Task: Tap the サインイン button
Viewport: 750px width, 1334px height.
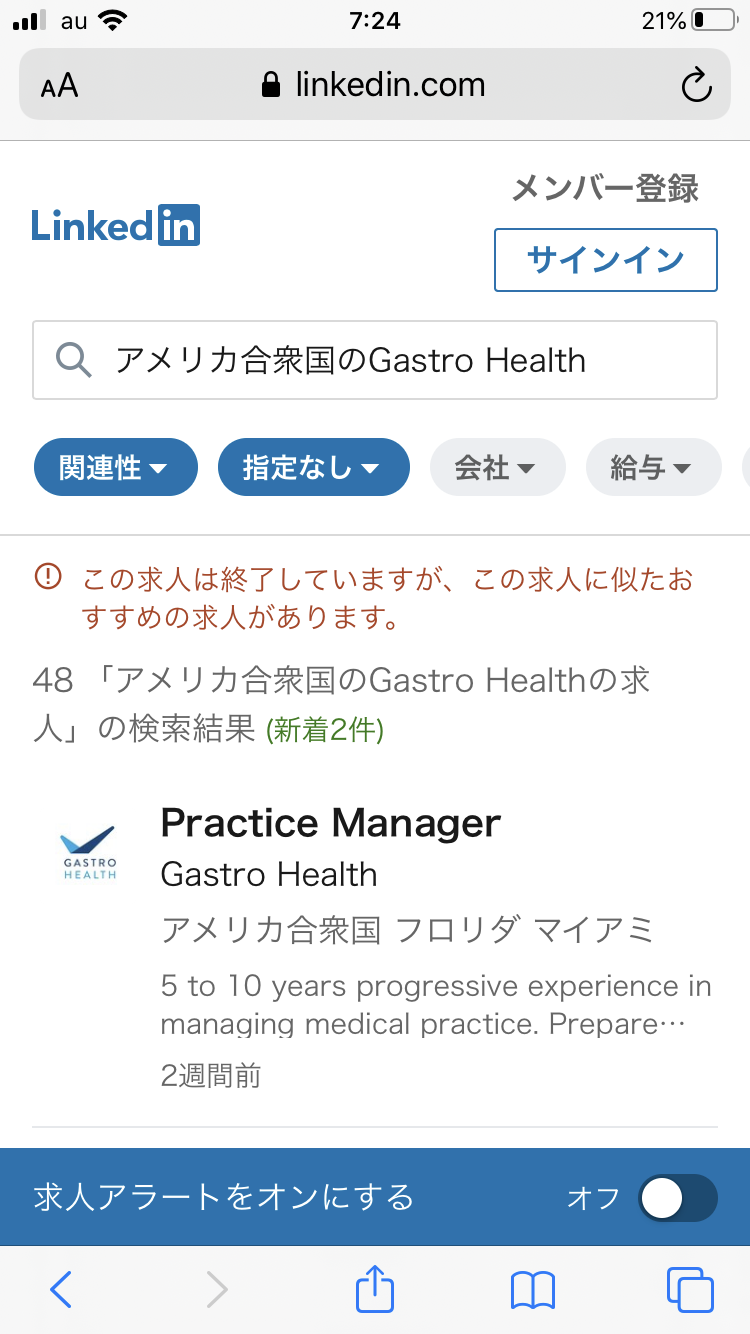Action: pos(605,260)
